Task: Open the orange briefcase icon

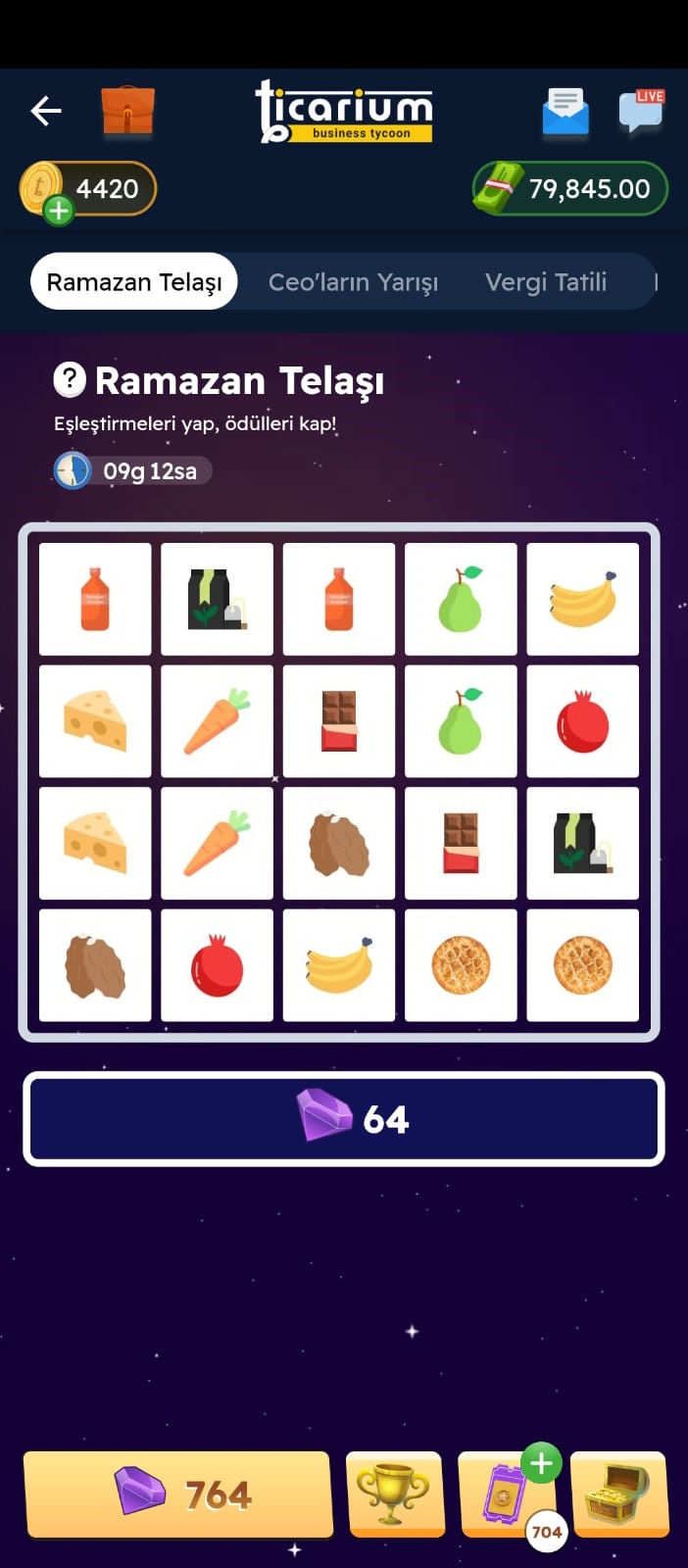Action: pos(127,111)
